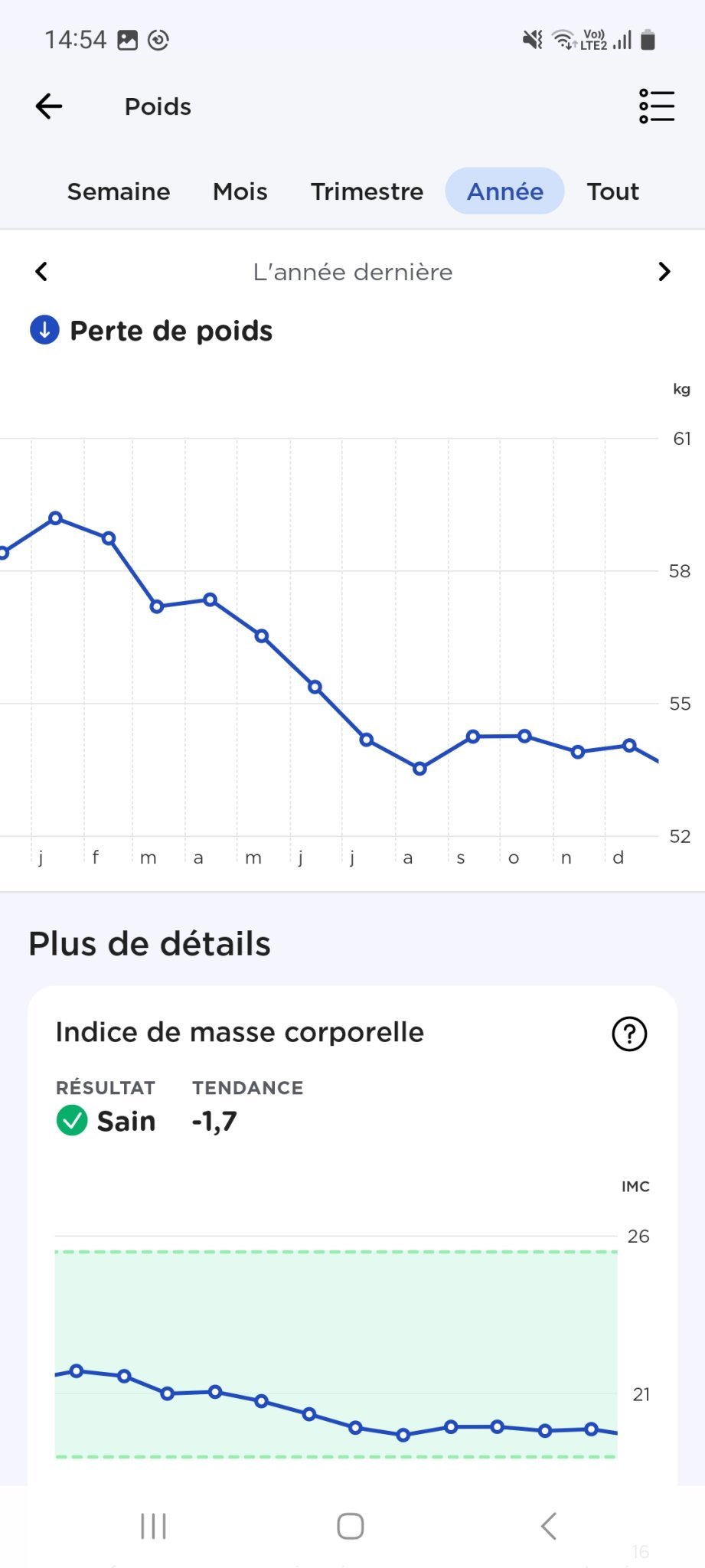This screenshot has height=1568, width=705.
Task: Open the list view icon
Action: click(656, 106)
